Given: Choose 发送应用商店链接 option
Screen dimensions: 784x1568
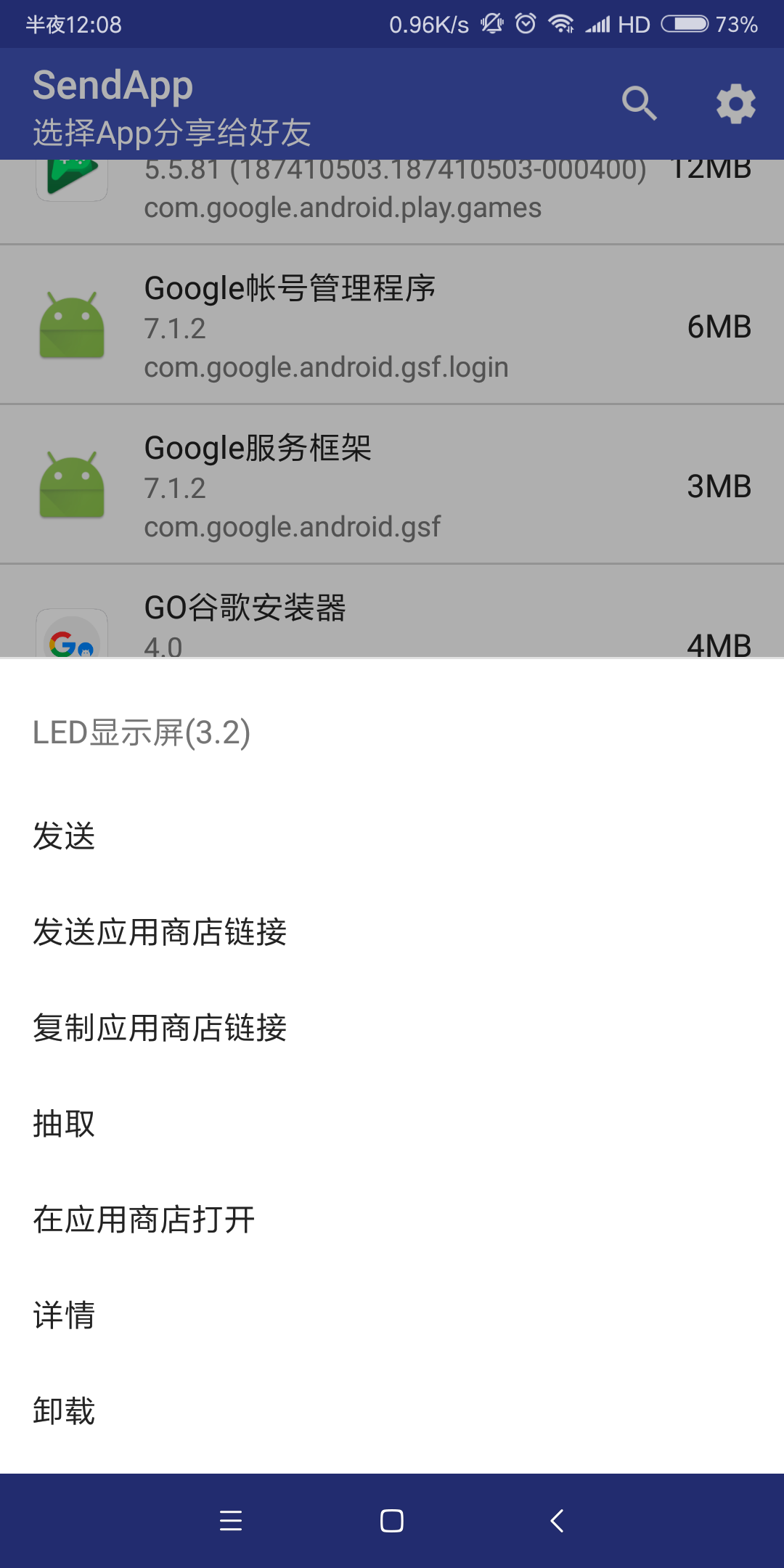Looking at the screenshot, I should pos(160,932).
